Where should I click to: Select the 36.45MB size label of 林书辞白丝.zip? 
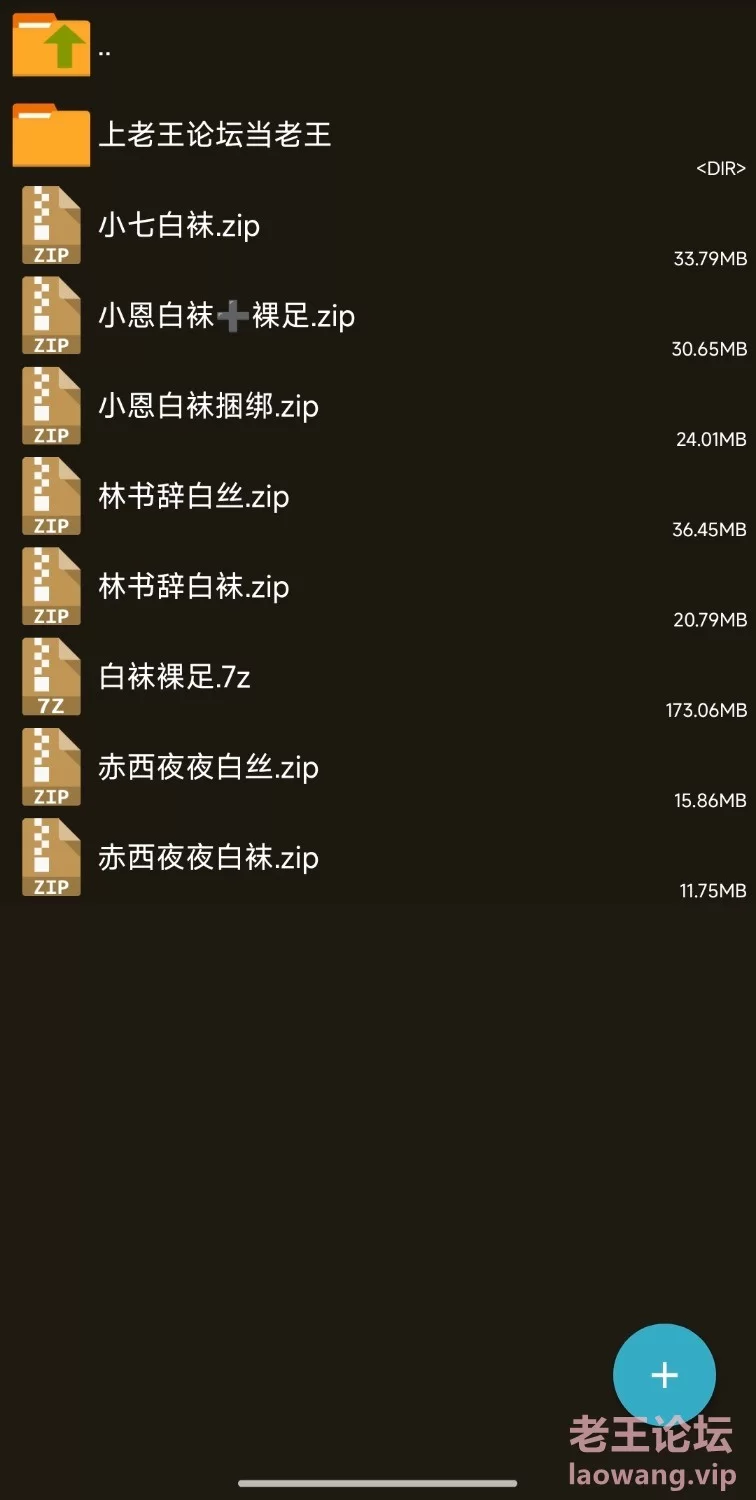point(710,529)
